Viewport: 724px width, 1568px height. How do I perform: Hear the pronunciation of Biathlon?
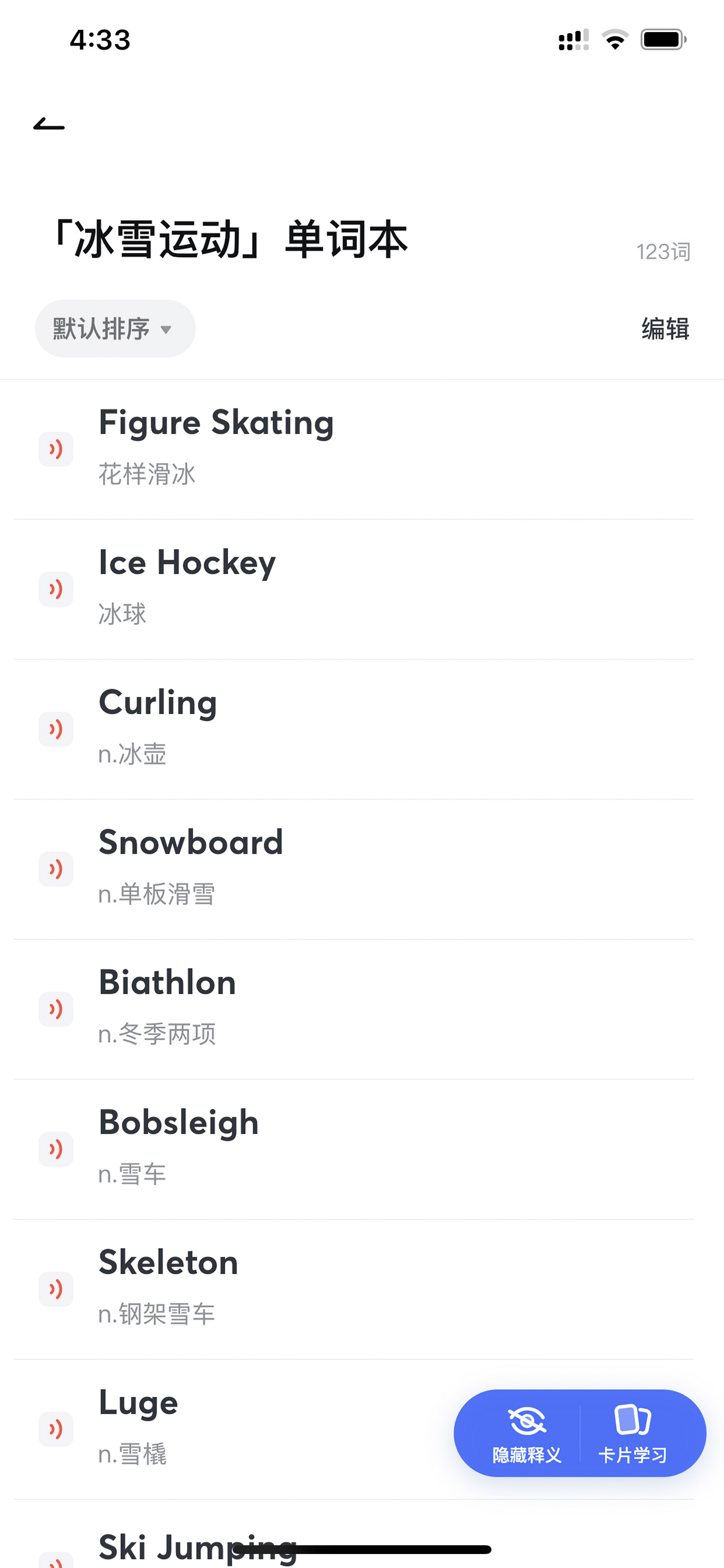[x=56, y=1010]
